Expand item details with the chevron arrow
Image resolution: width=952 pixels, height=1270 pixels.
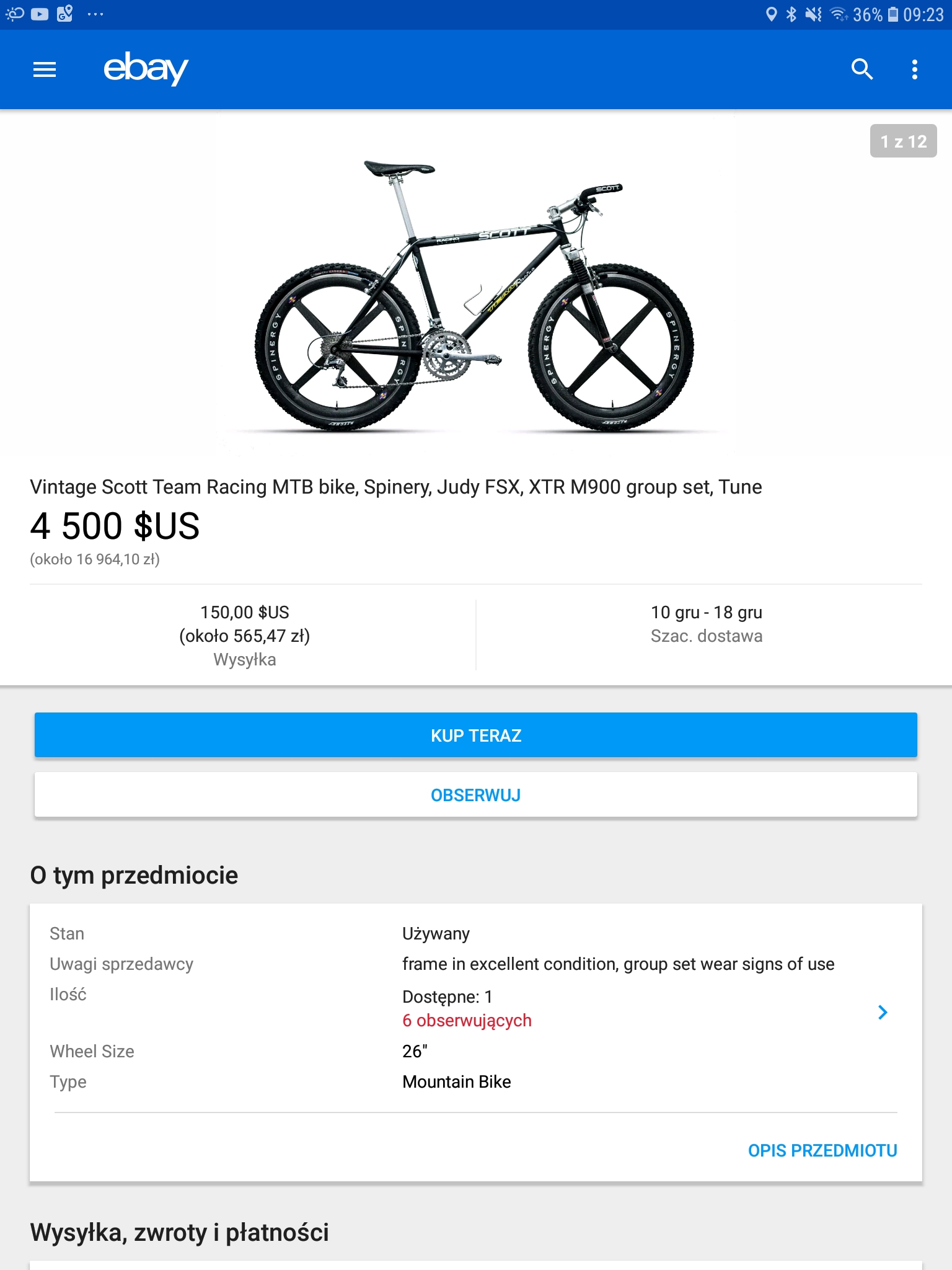coord(883,1013)
